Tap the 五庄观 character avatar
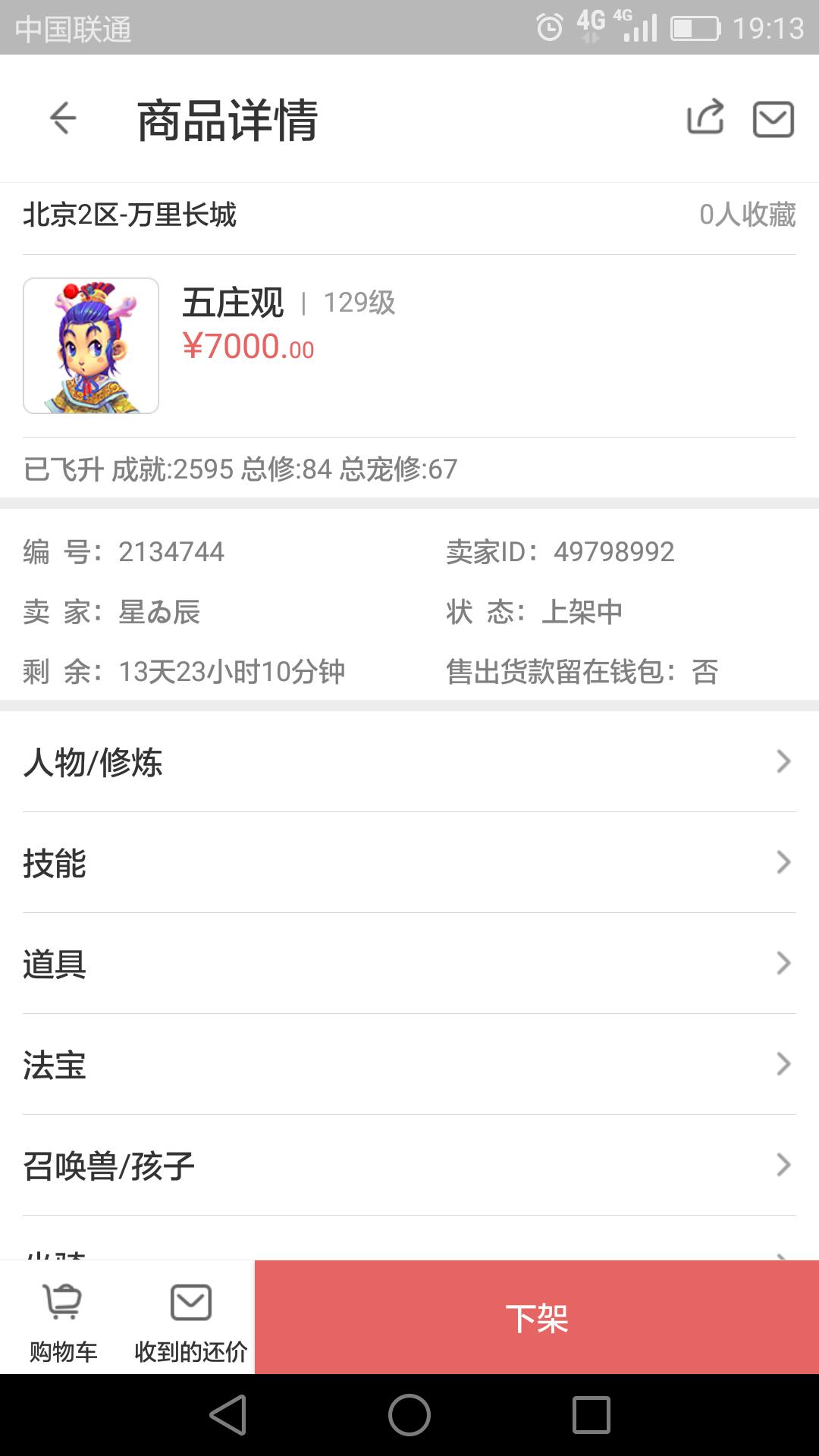Screen dimensions: 819x1456 (x=91, y=346)
